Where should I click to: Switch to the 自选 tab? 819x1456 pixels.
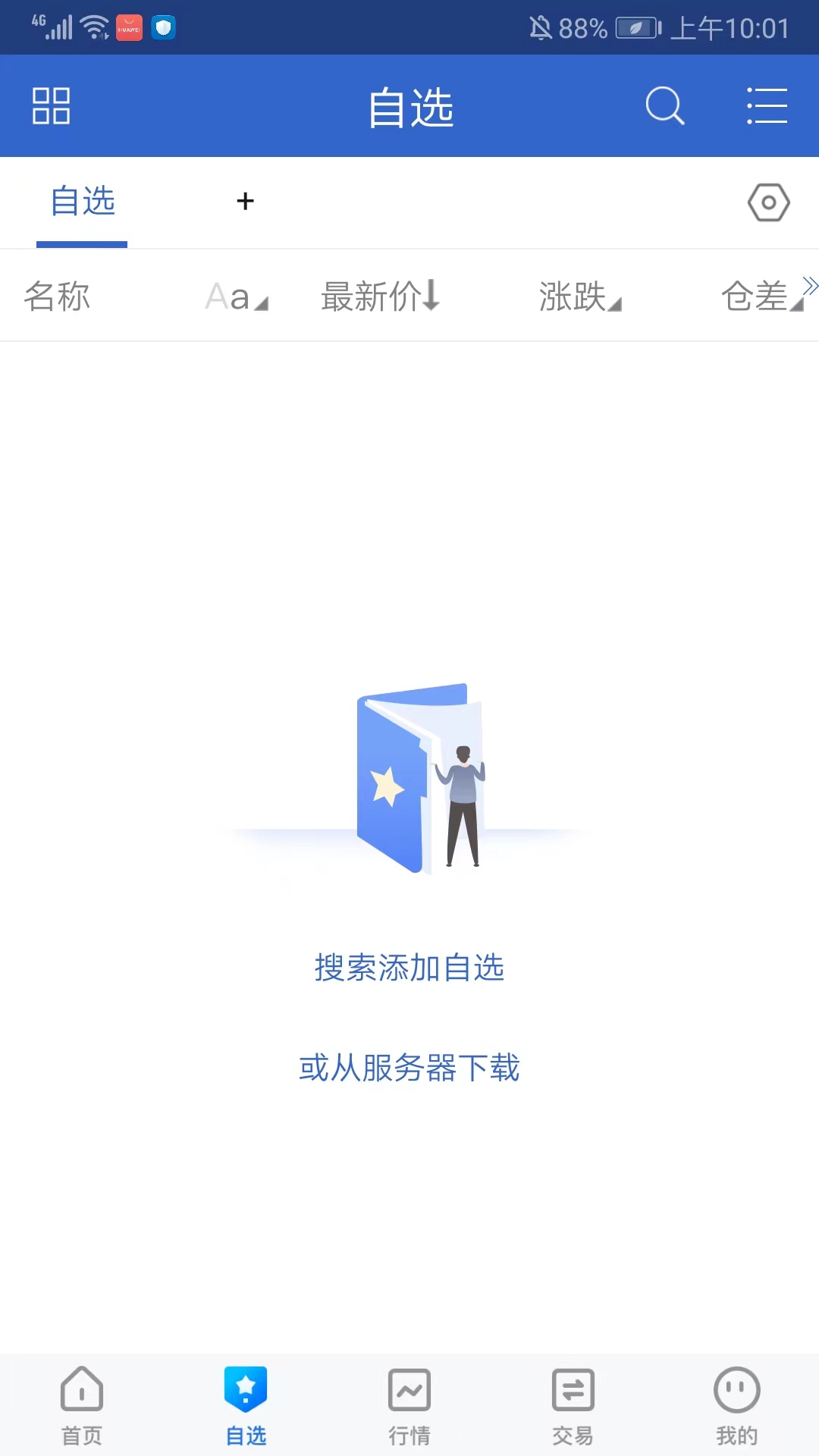(81, 202)
